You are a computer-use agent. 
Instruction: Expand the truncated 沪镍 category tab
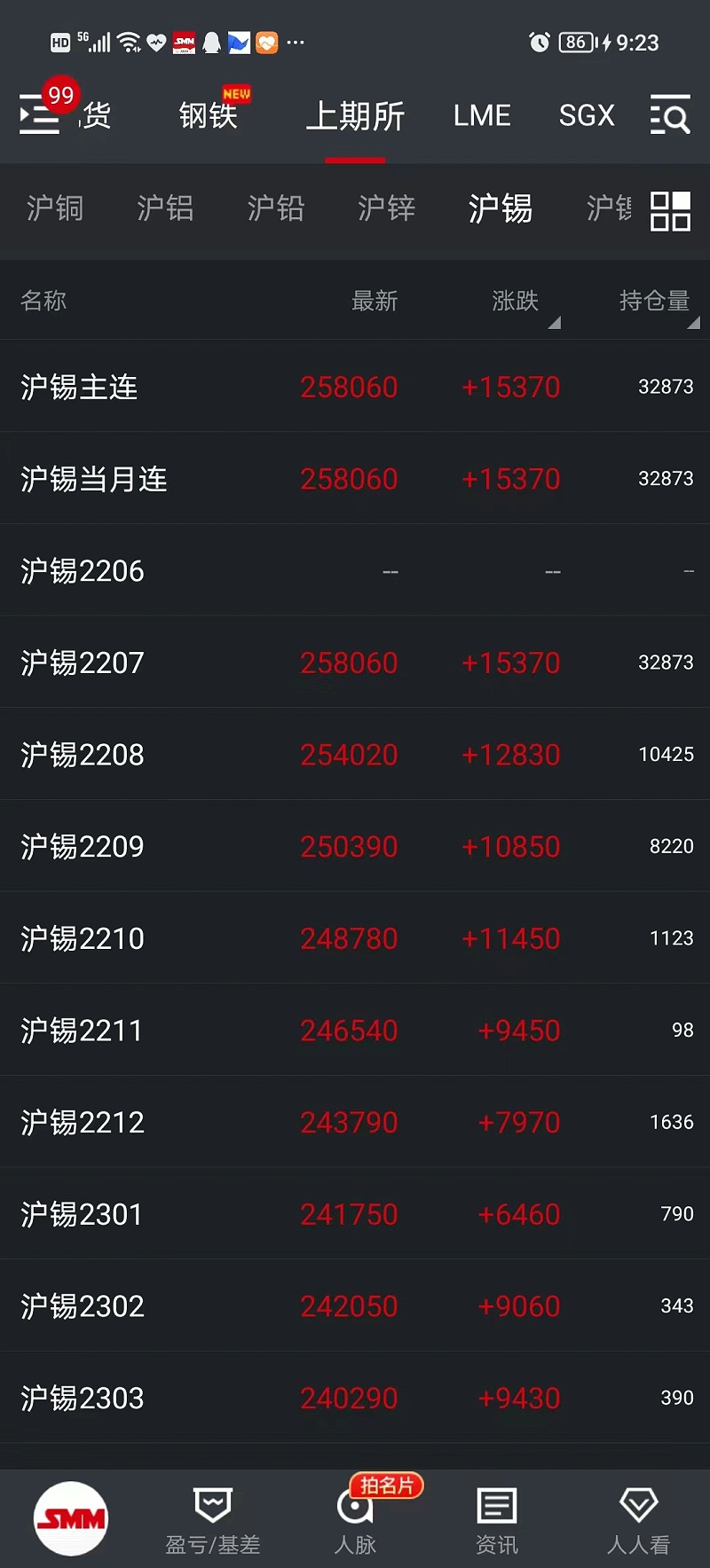(608, 209)
